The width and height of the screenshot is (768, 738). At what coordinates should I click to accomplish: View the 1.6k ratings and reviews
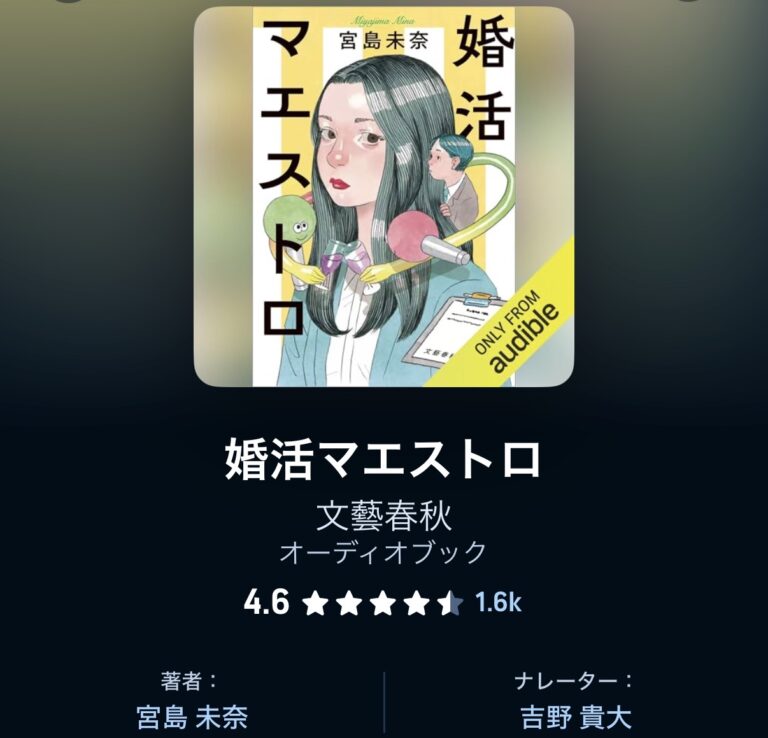point(499,602)
